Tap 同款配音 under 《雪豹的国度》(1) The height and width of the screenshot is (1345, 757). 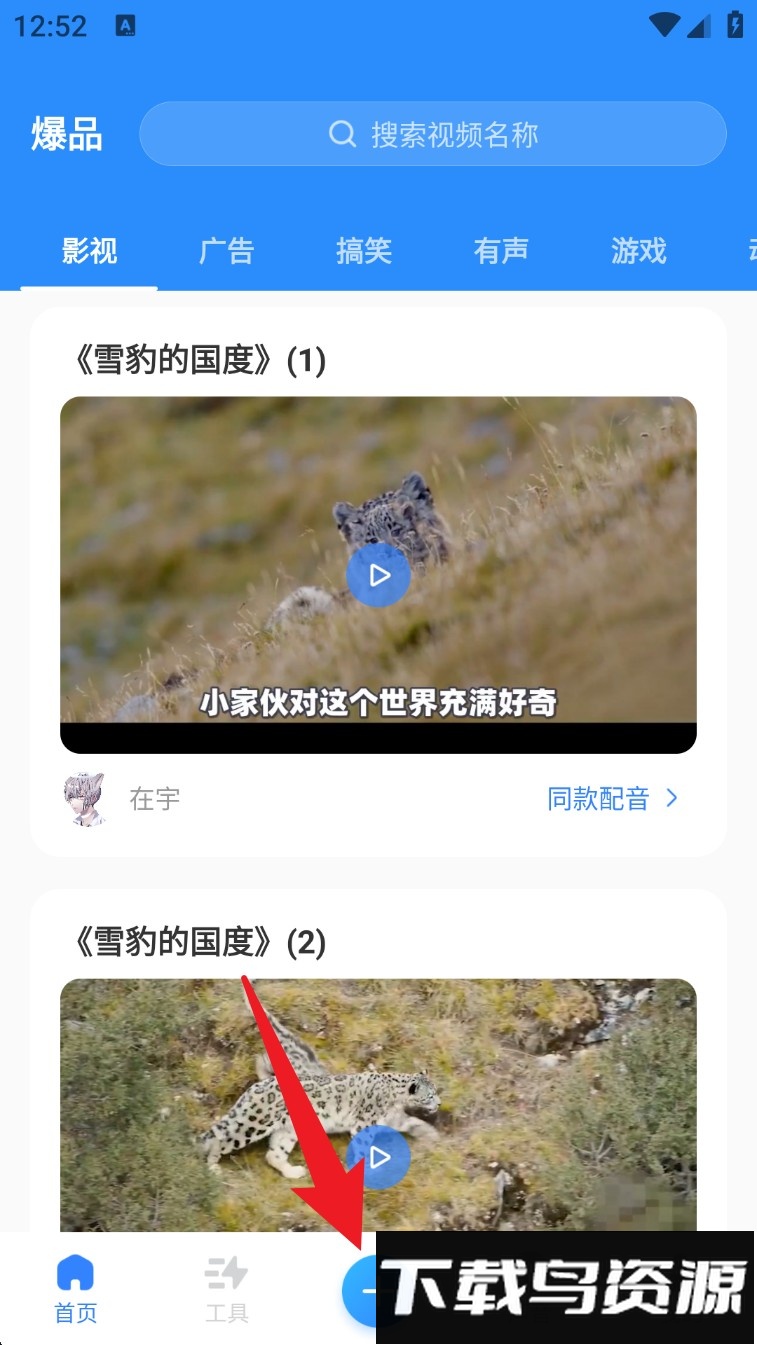coord(612,798)
